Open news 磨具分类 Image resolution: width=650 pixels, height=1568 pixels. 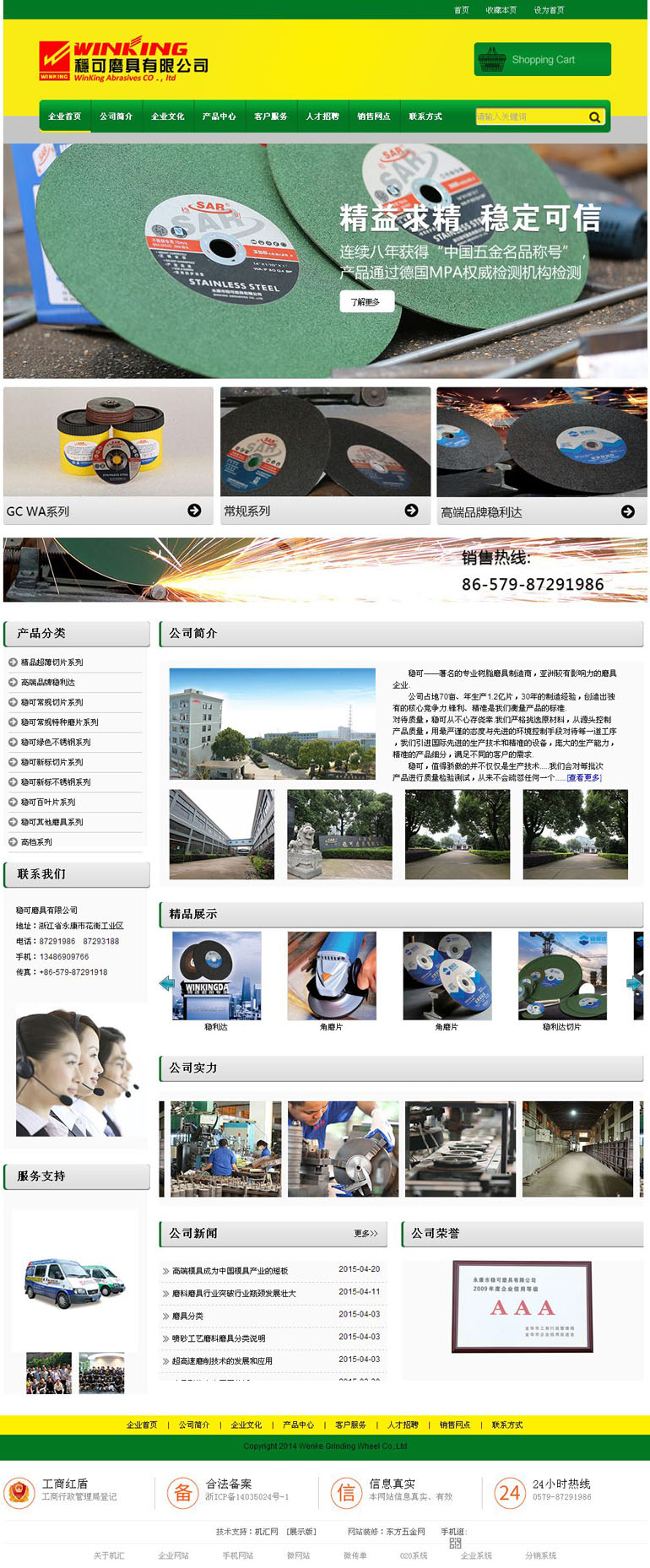pyautogui.click(x=187, y=1317)
